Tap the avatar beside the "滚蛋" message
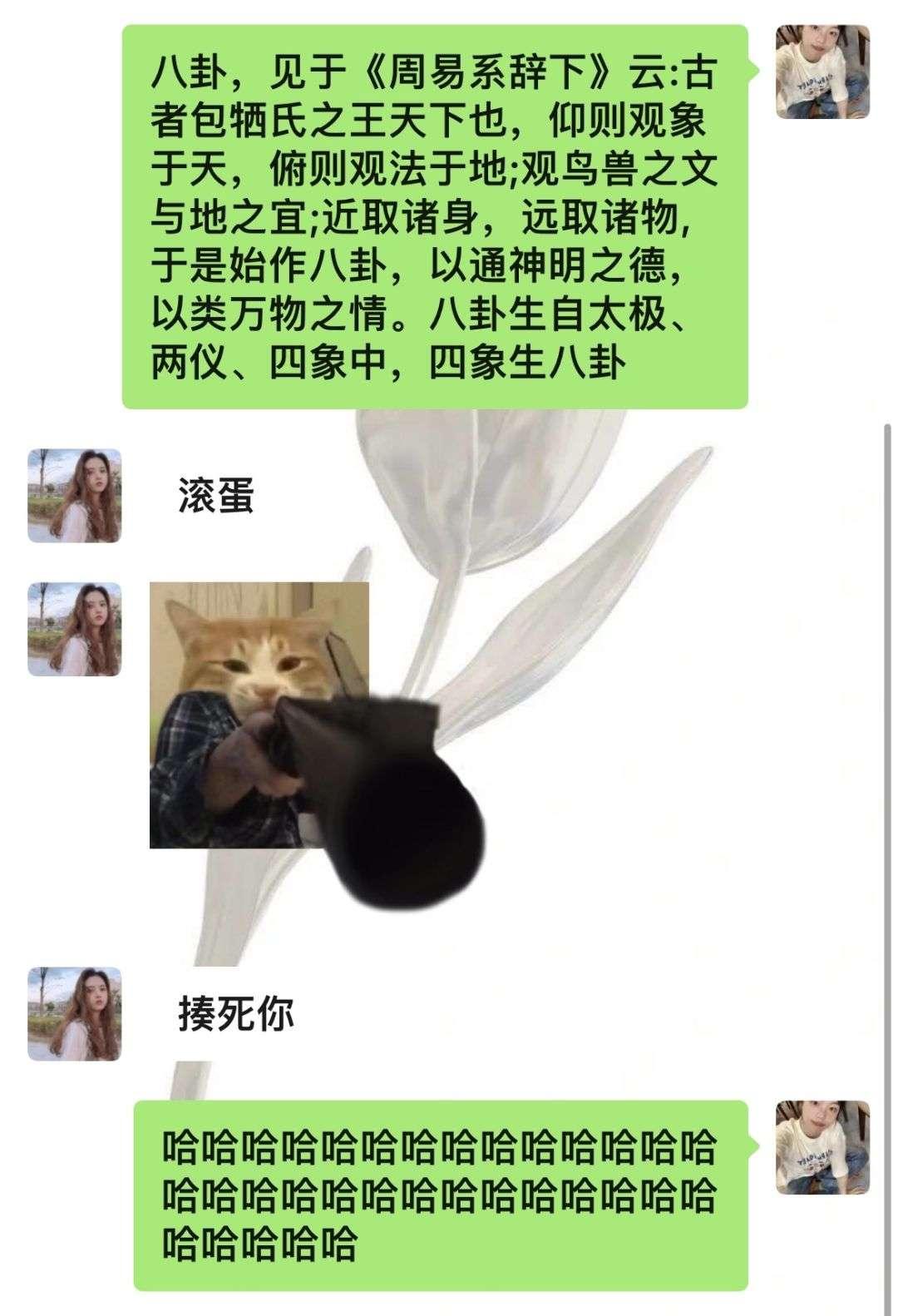The width and height of the screenshot is (898, 1316). click(x=74, y=496)
